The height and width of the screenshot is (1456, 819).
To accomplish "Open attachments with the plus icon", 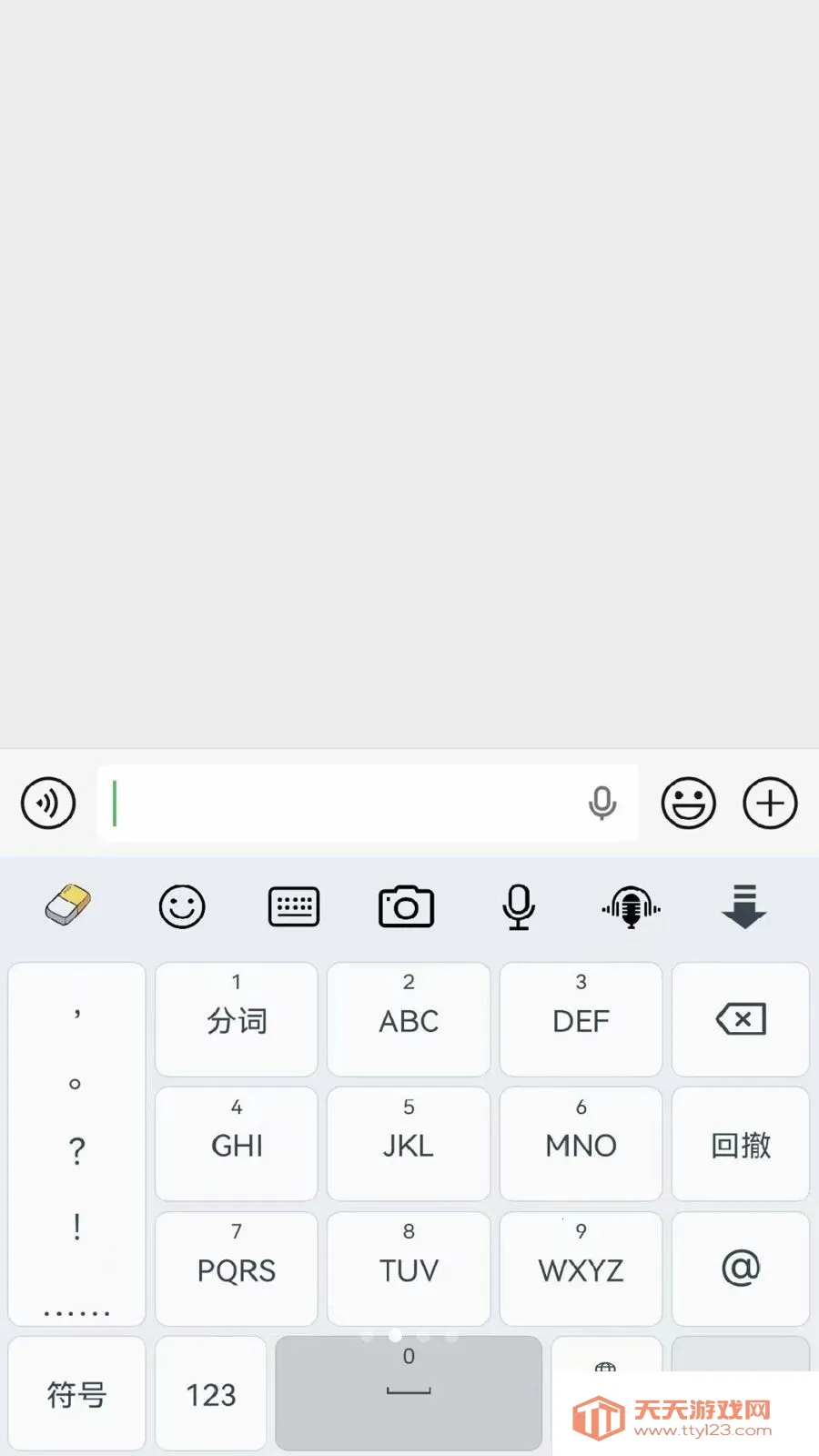I will pyautogui.click(x=769, y=804).
